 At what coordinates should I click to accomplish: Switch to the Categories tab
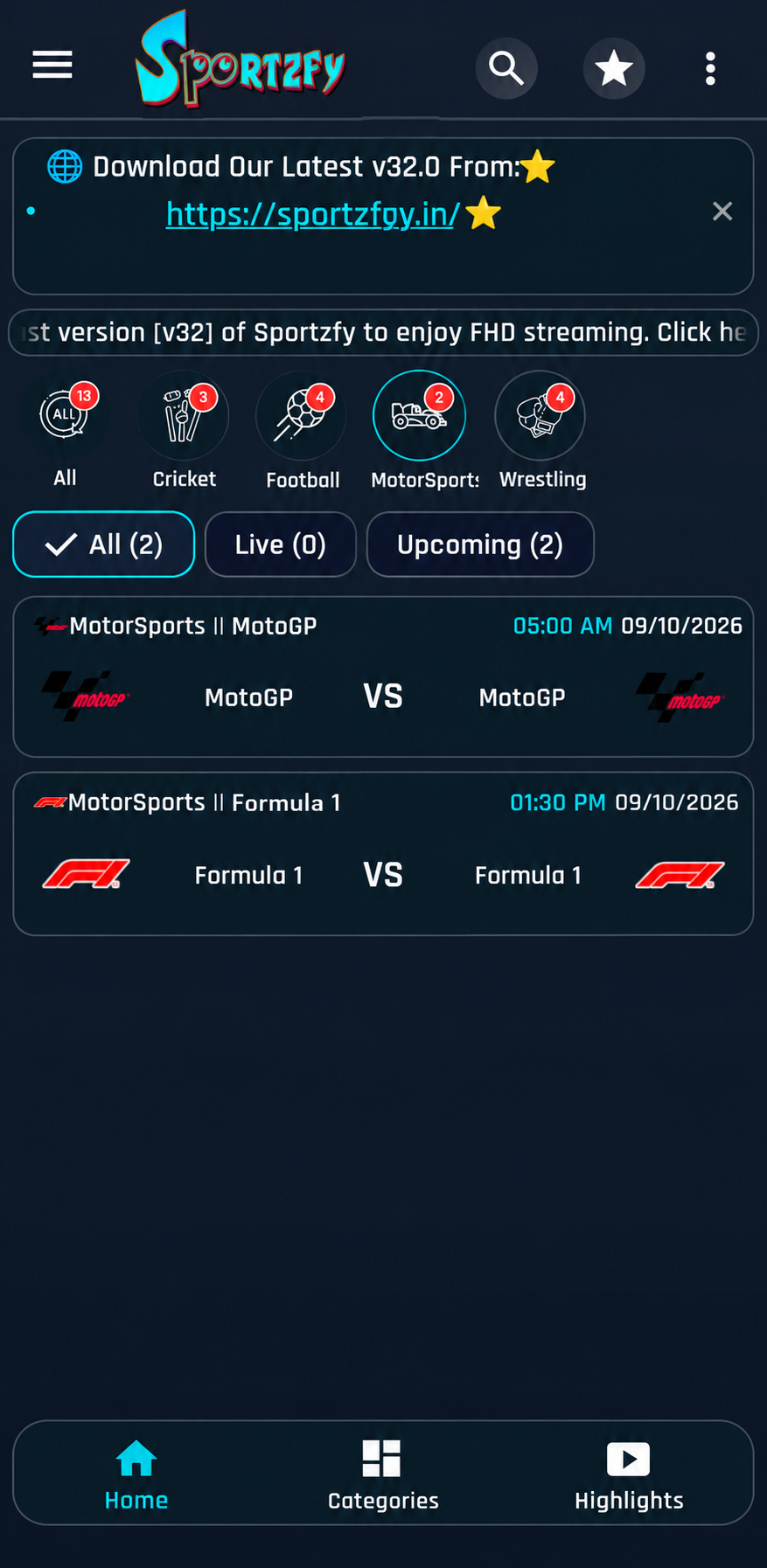click(x=383, y=1475)
